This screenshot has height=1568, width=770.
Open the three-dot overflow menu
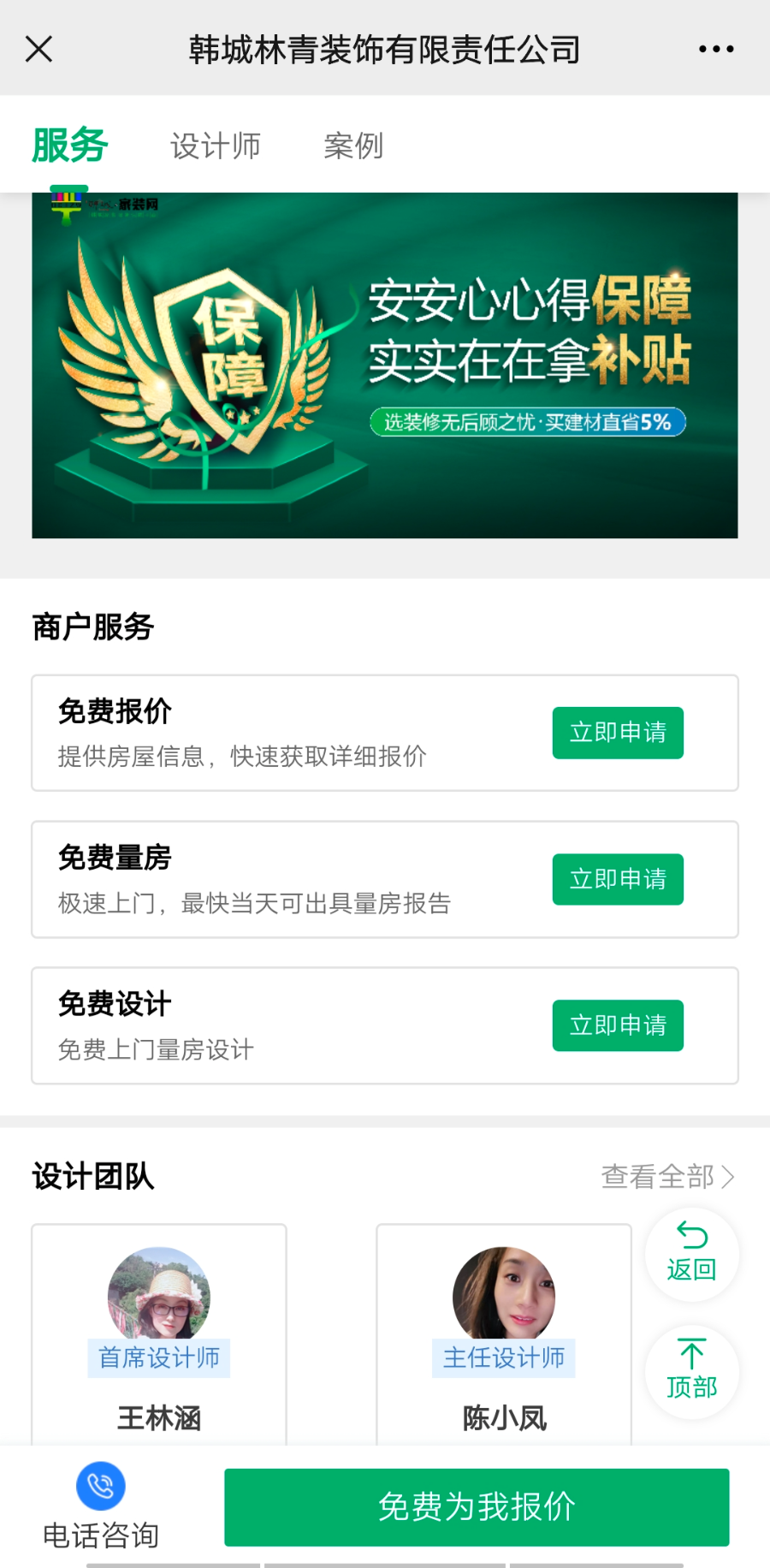[x=716, y=50]
